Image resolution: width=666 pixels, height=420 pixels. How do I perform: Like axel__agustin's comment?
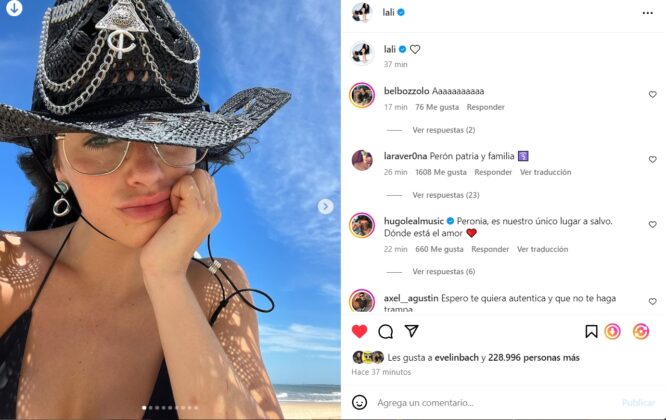(652, 301)
